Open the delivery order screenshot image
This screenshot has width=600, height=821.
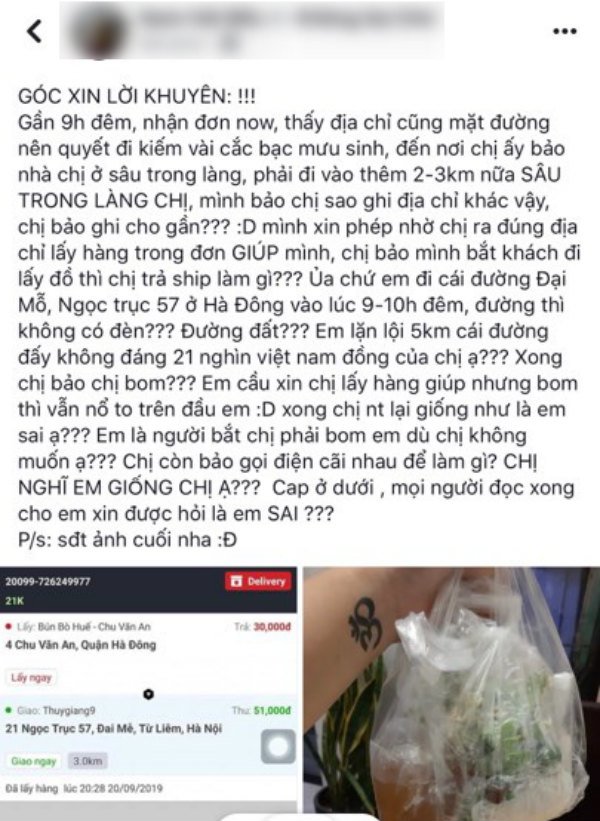point(149,692)
